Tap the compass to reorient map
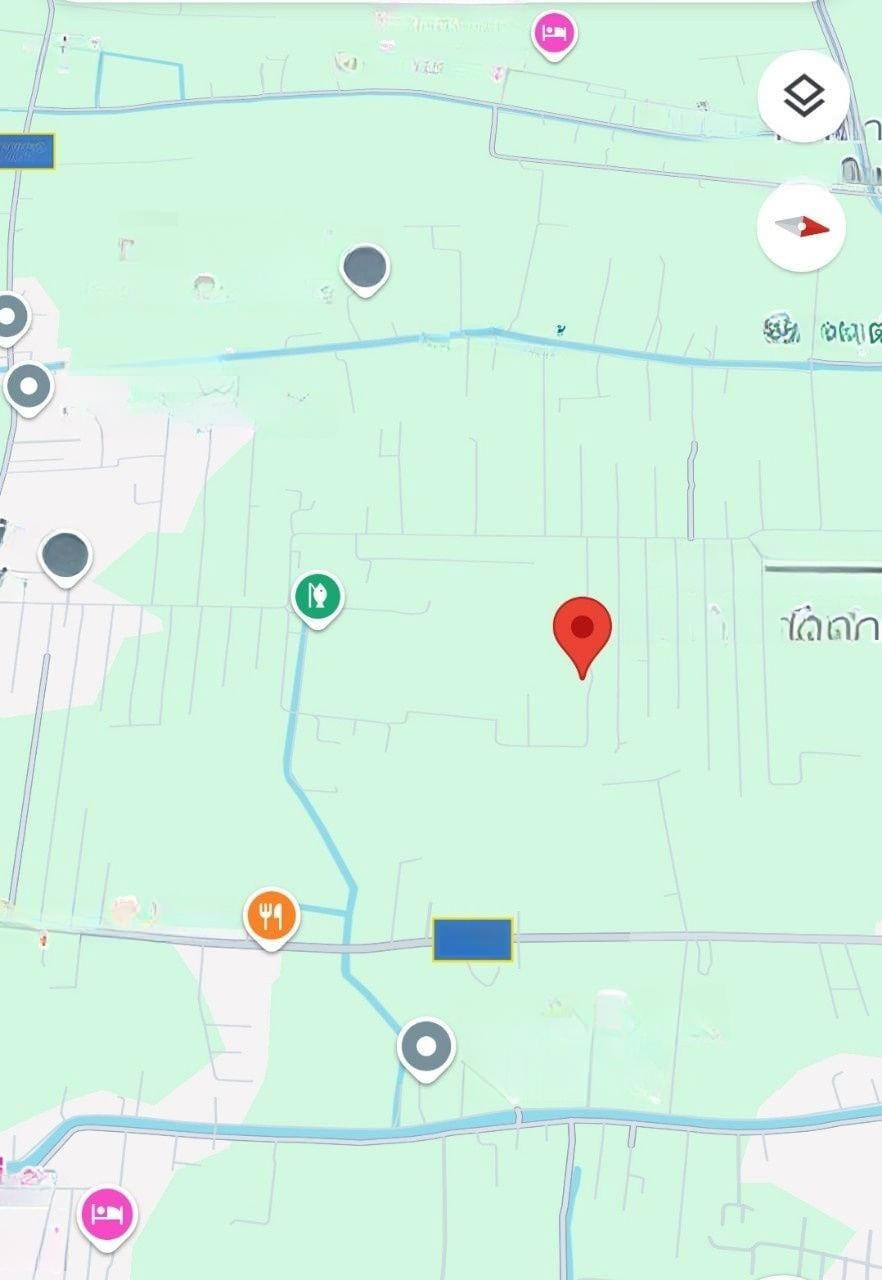Viewport: 882px width, 1280px height. [802, 227]
